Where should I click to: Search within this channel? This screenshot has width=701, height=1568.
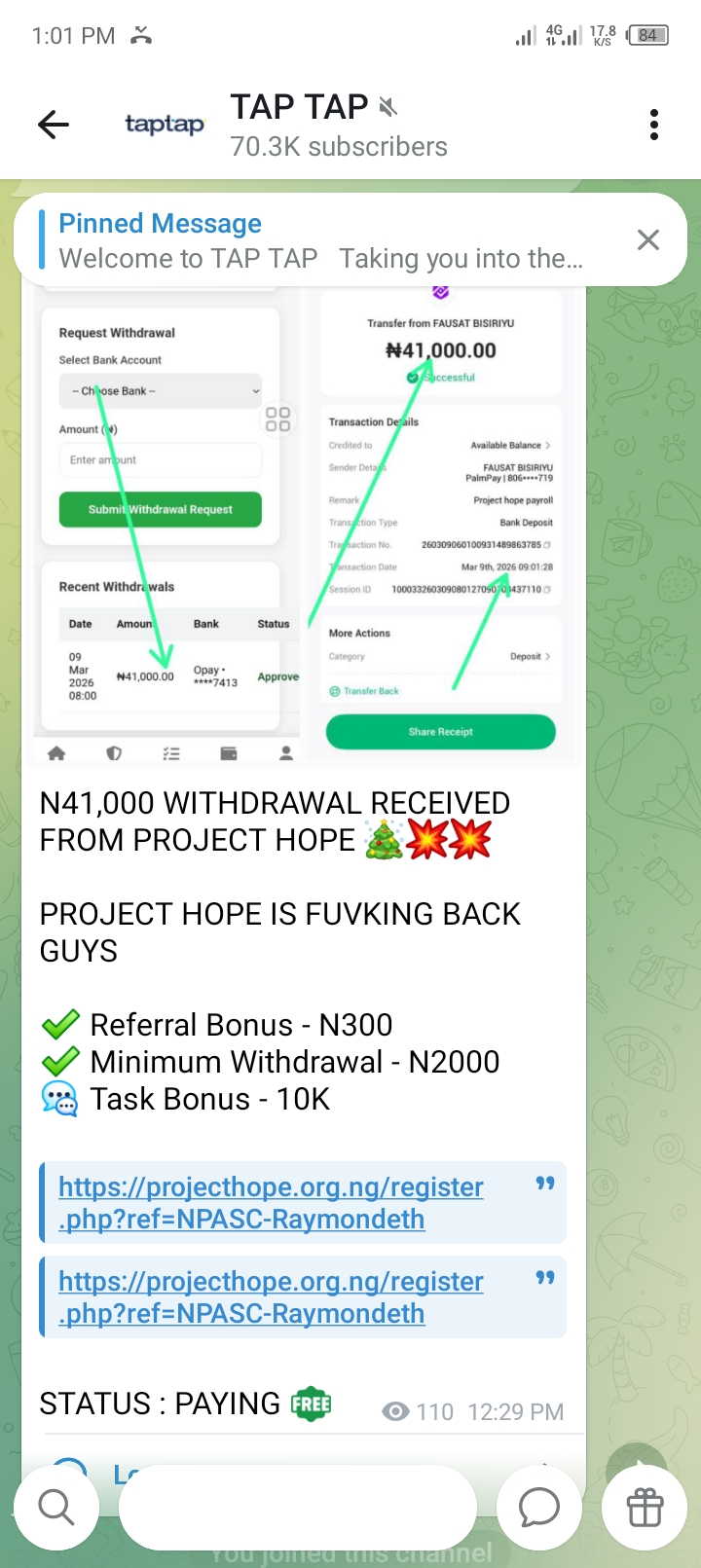(x=56, y=1507)
